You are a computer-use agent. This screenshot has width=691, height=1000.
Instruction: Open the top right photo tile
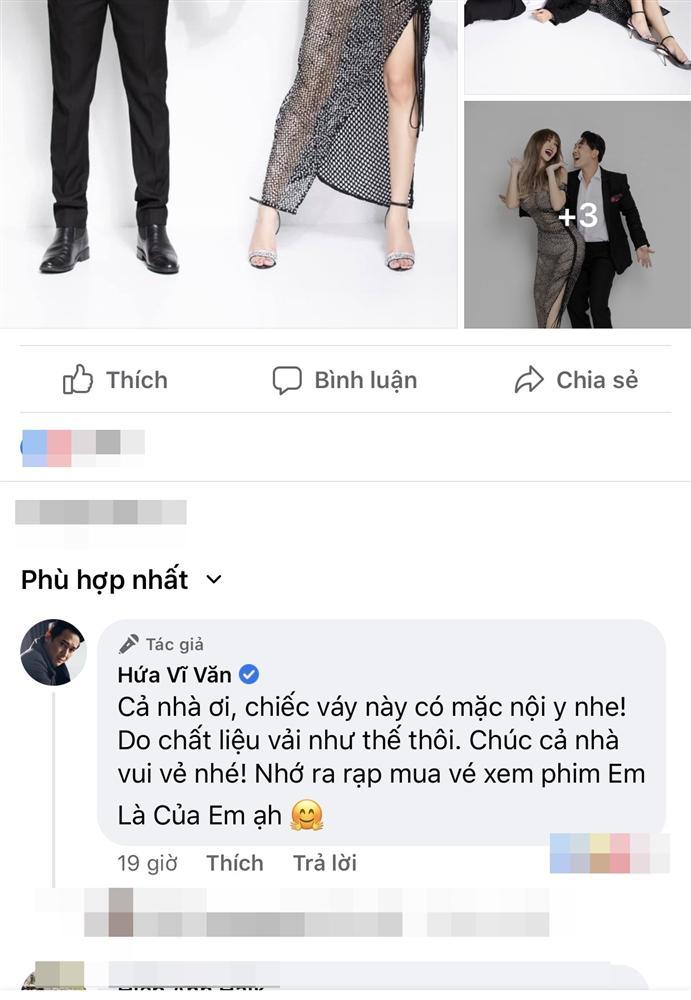click(577, 45)
